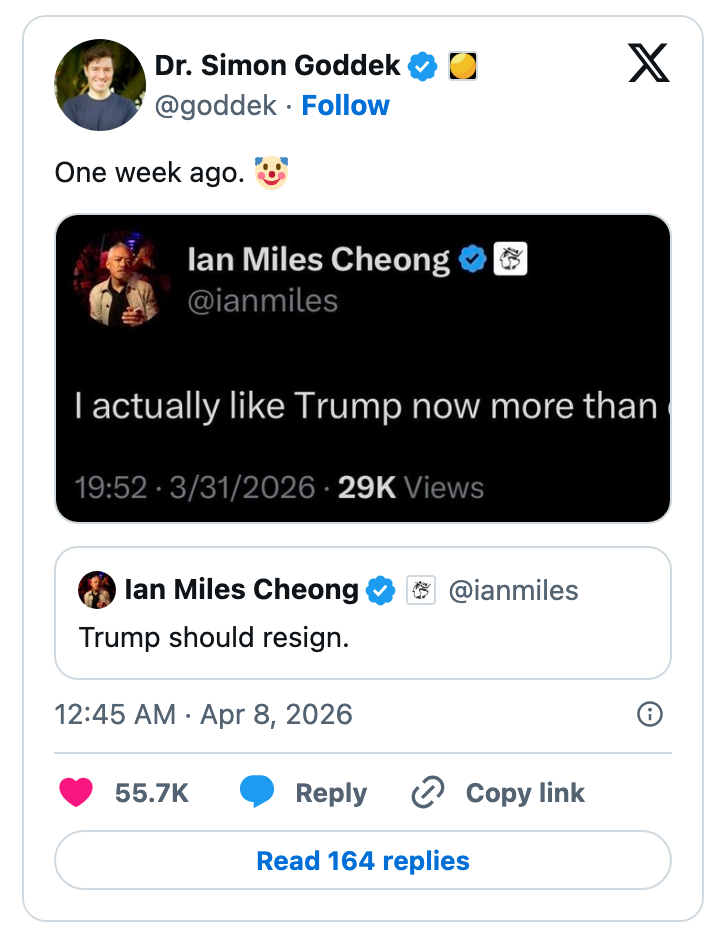Click the X logo in the top corner
The image size is (722, 934).
coord(649,63)
